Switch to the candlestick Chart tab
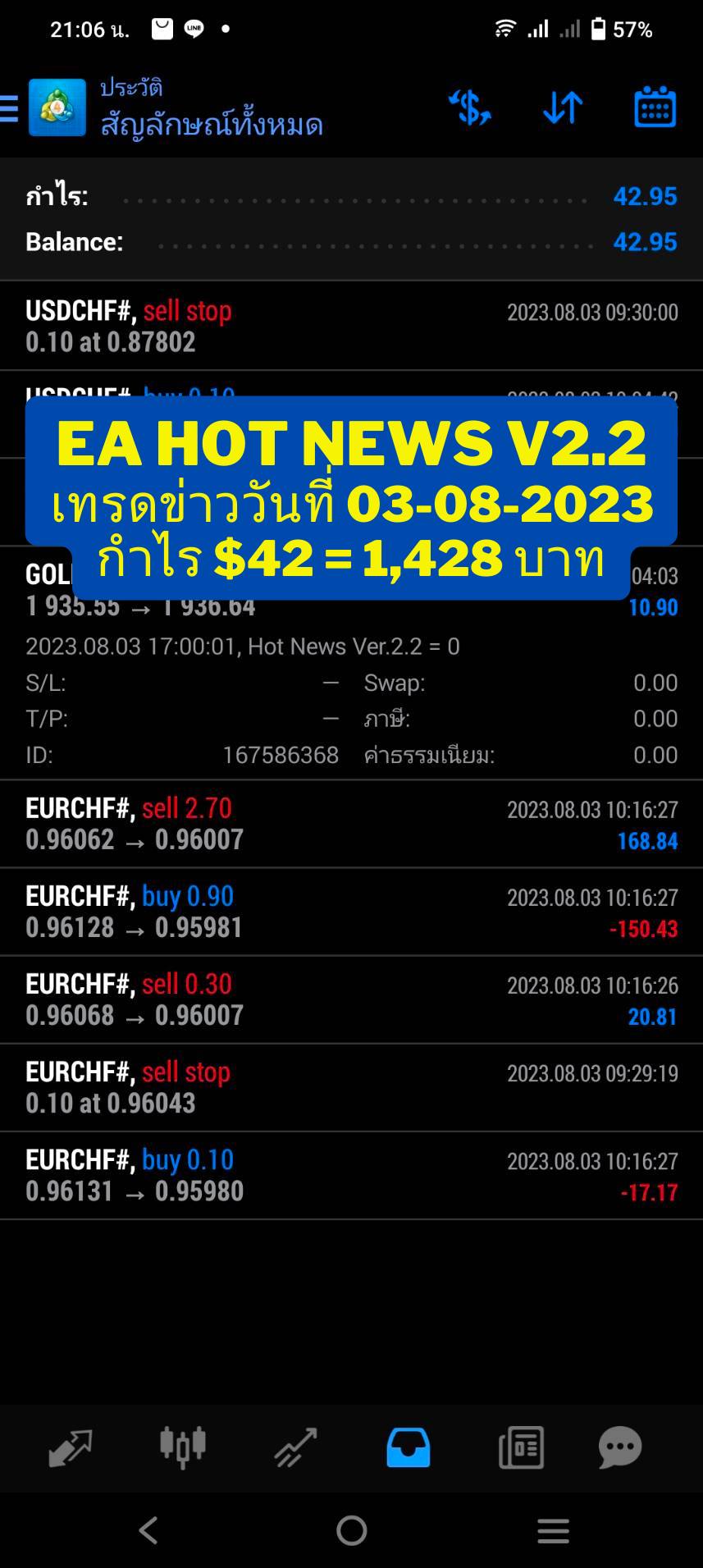703x1568 pixels. click(182, 1447)
